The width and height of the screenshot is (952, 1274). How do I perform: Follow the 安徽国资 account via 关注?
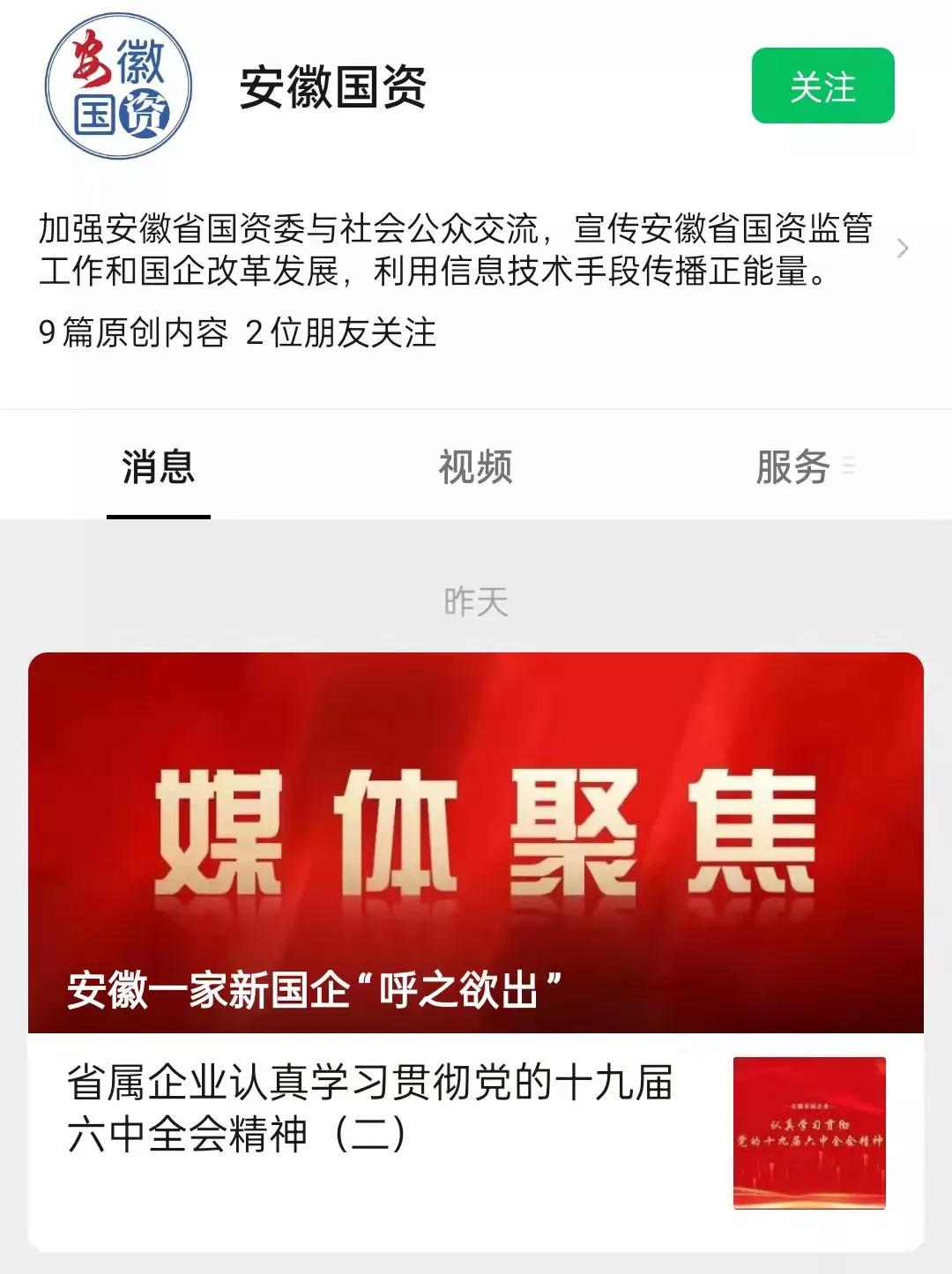coord(822,86)
